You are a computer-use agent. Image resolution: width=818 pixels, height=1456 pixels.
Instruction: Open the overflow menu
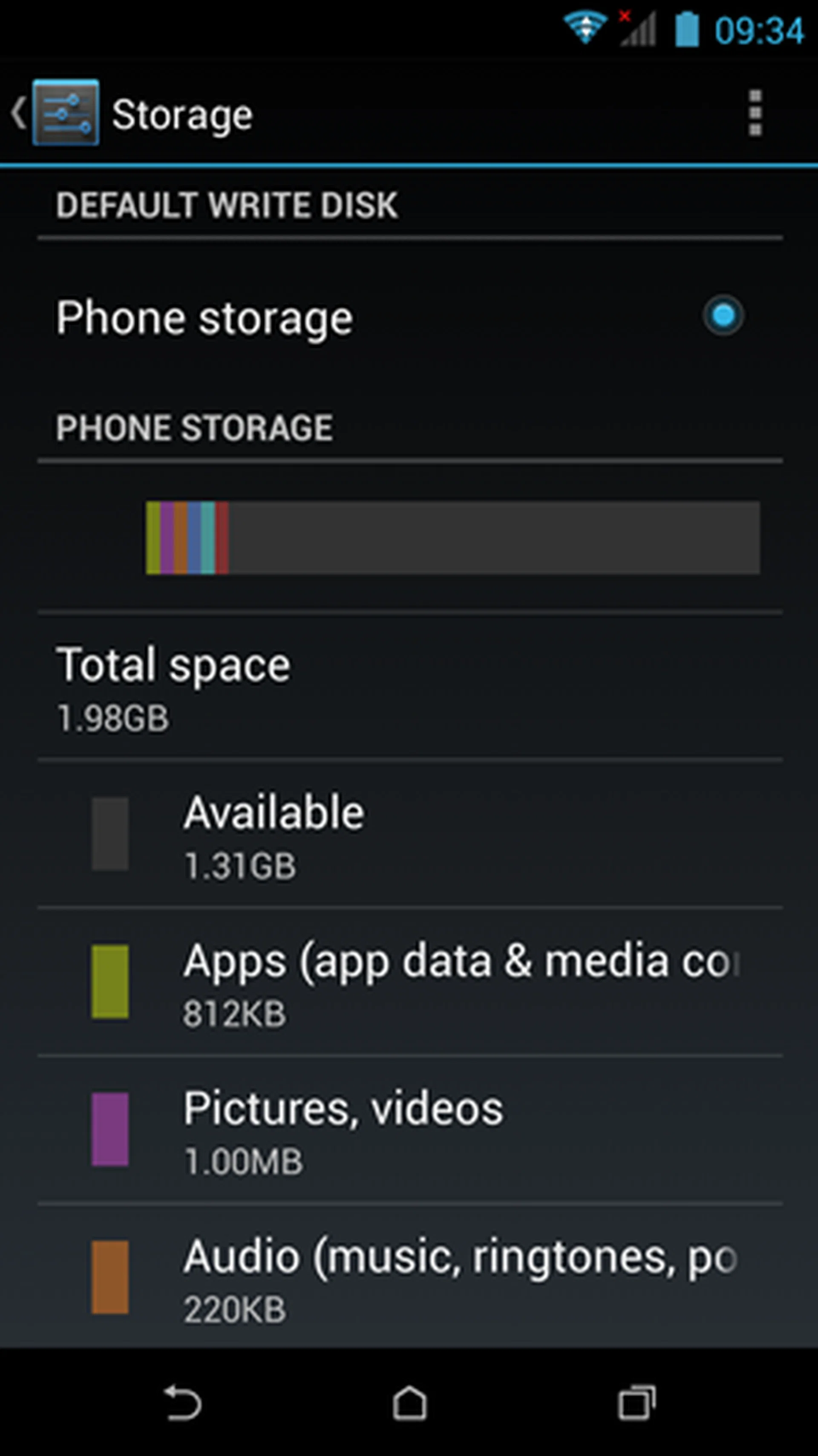click(755, 113)
